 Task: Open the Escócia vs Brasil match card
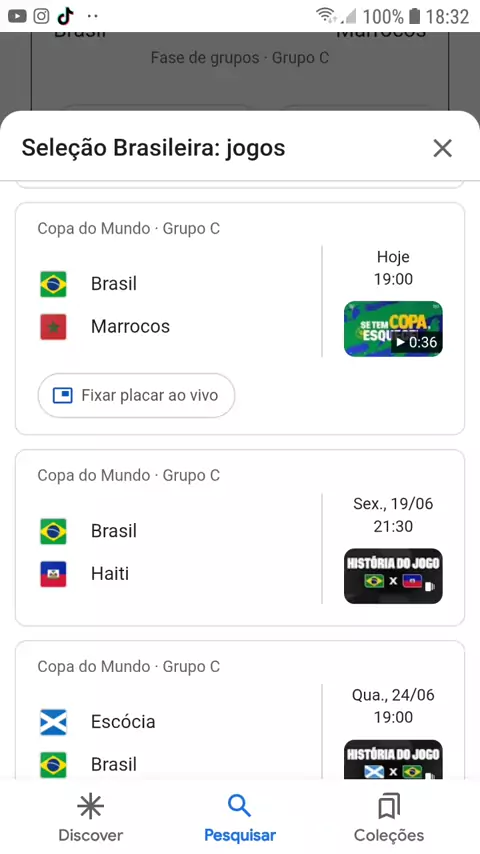pos(240,710)
